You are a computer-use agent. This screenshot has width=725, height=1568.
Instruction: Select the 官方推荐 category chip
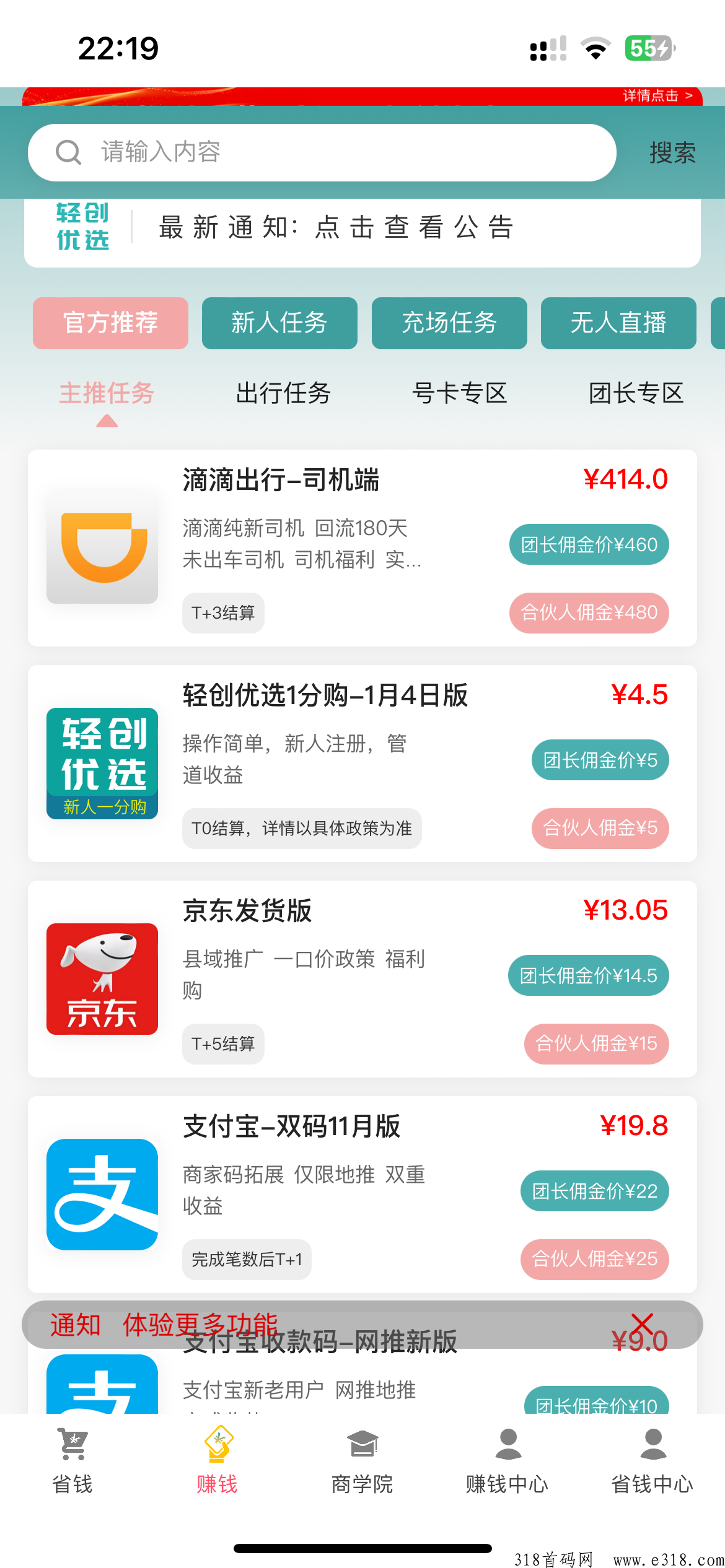110,323
